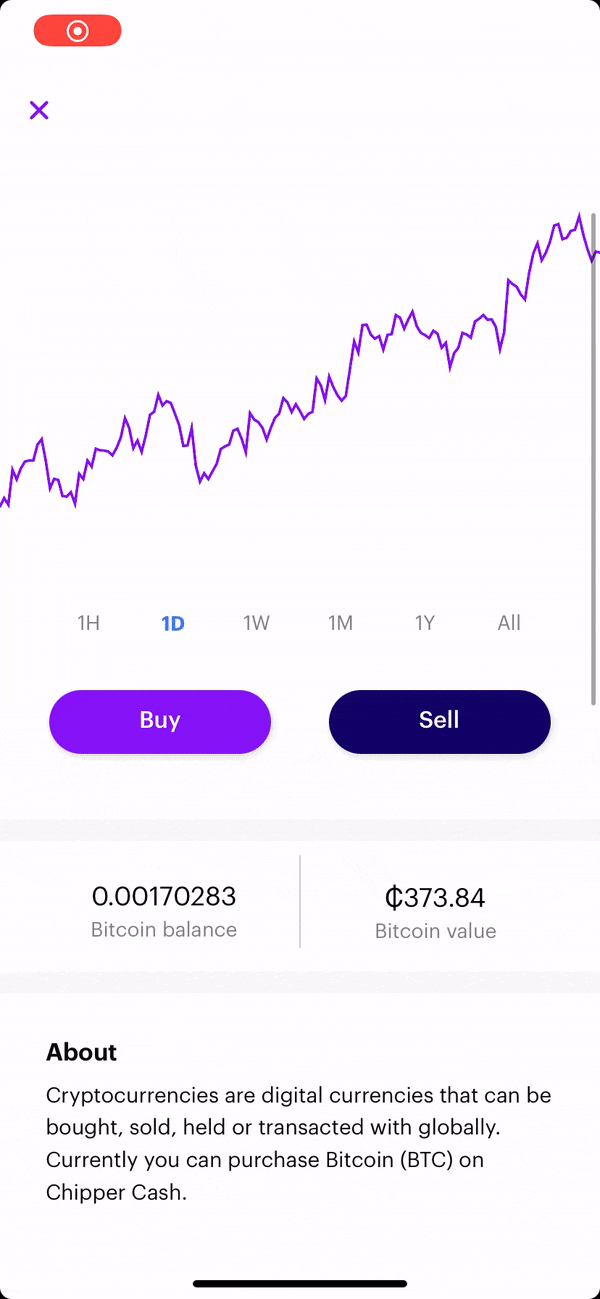Show All-time price chart
Image resolution: width=600 pixels, height=1299 pixels.
click(509, 623)
